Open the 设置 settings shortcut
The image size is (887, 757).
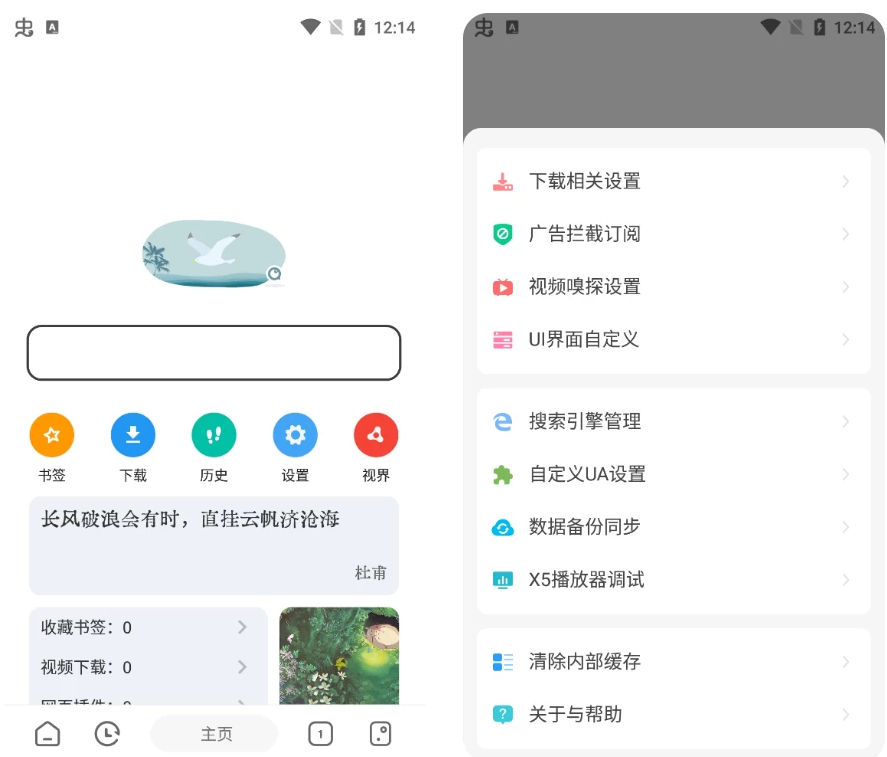tap(295, 436)
